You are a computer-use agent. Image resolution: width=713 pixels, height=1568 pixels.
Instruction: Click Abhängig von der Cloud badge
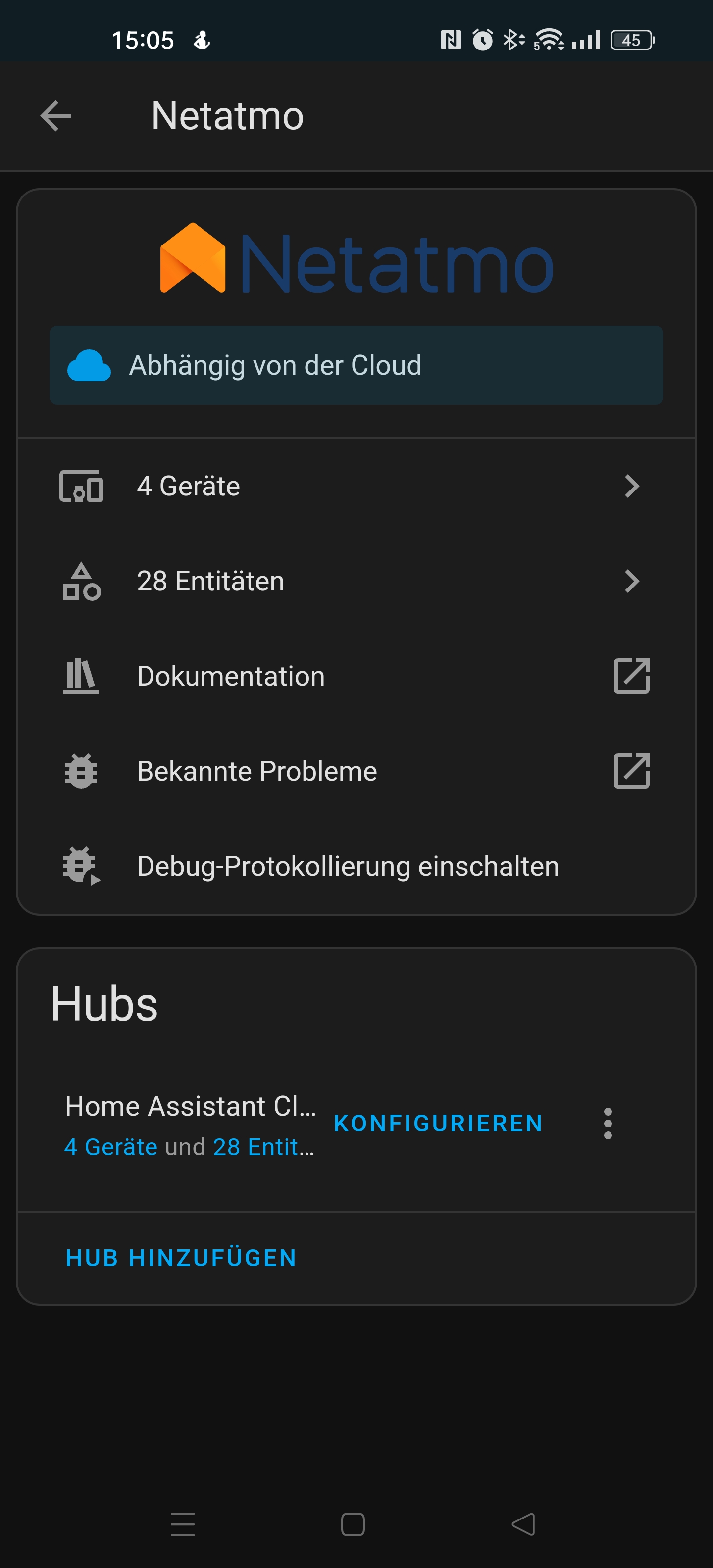(356, 365)
